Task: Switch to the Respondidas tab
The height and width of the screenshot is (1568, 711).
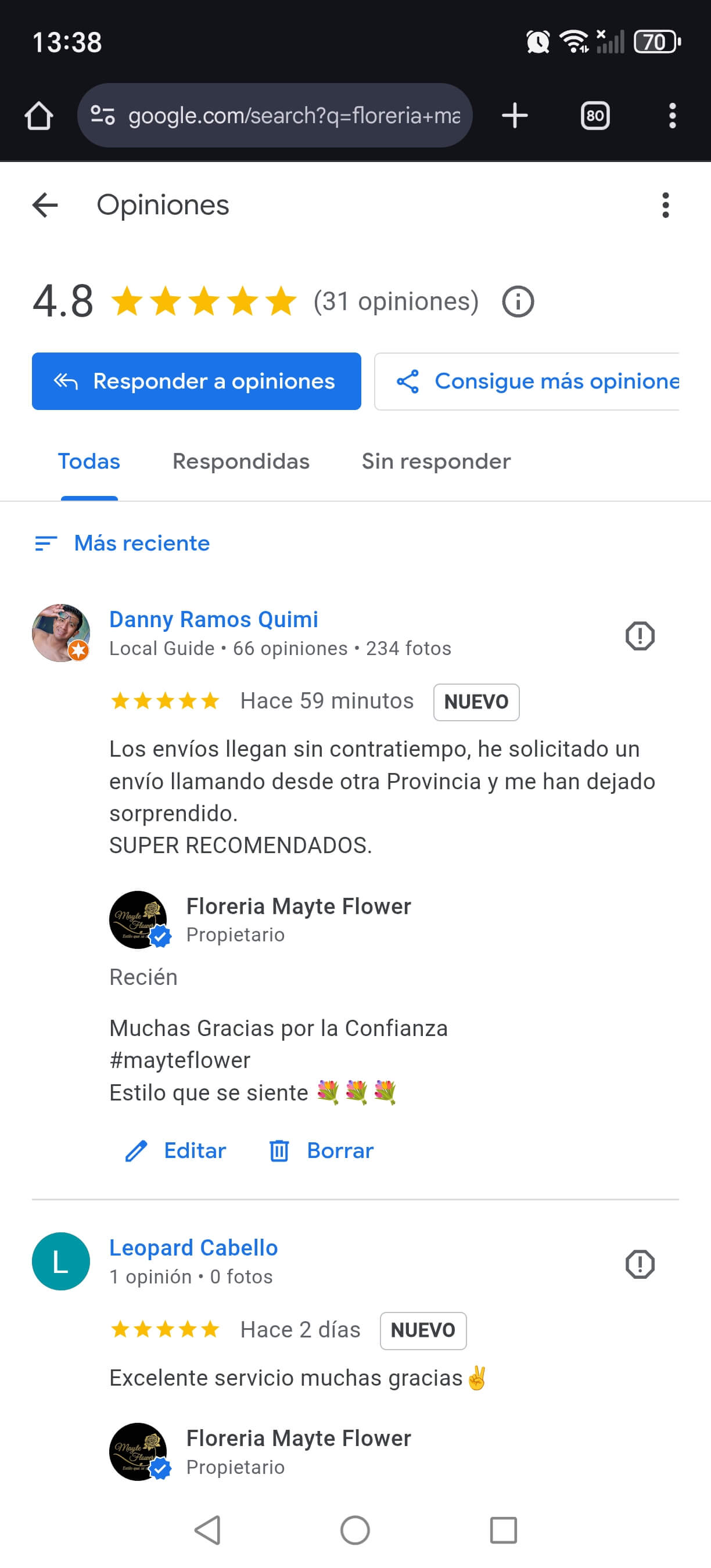Action: point(241,461)
